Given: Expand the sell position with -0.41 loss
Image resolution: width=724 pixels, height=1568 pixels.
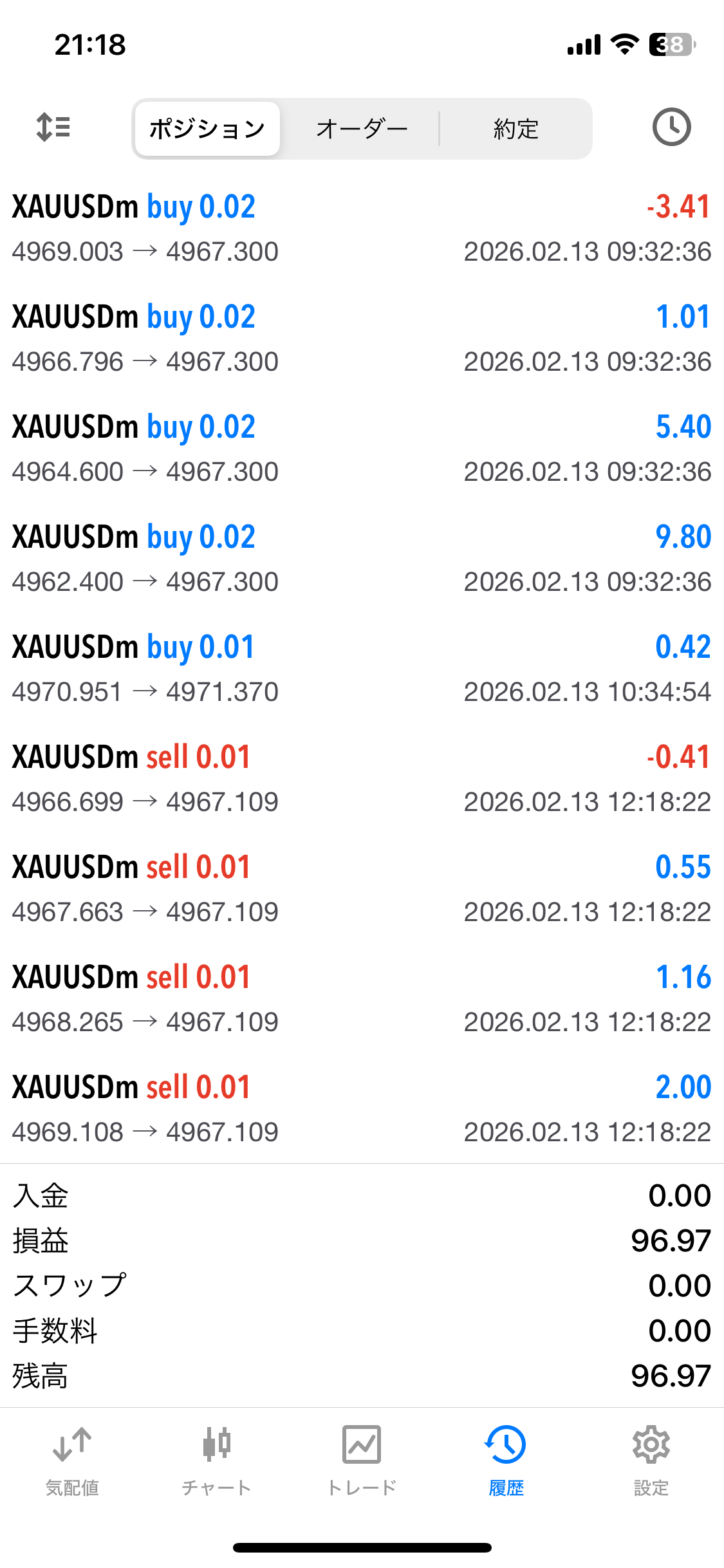Looking at the screenshot, I should [x=362, y=779].
